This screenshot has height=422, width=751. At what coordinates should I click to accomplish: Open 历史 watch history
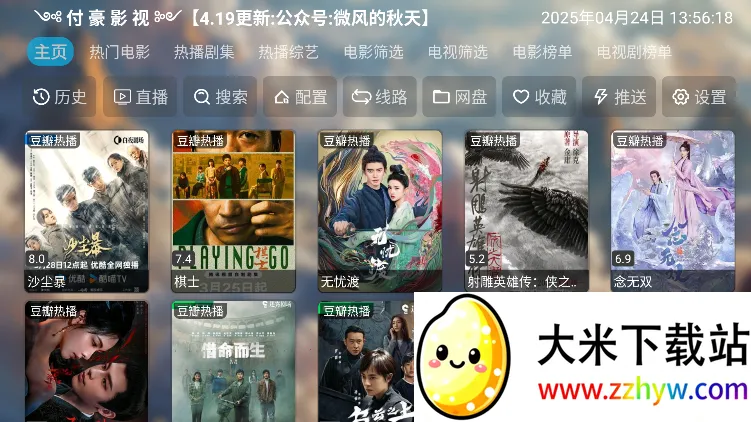60,97
